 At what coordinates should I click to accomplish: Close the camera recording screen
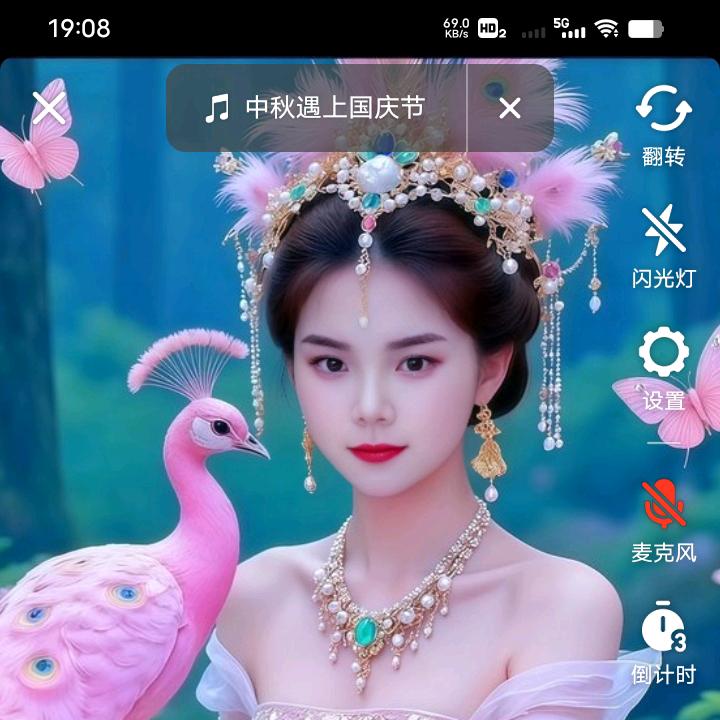(48, 107)
